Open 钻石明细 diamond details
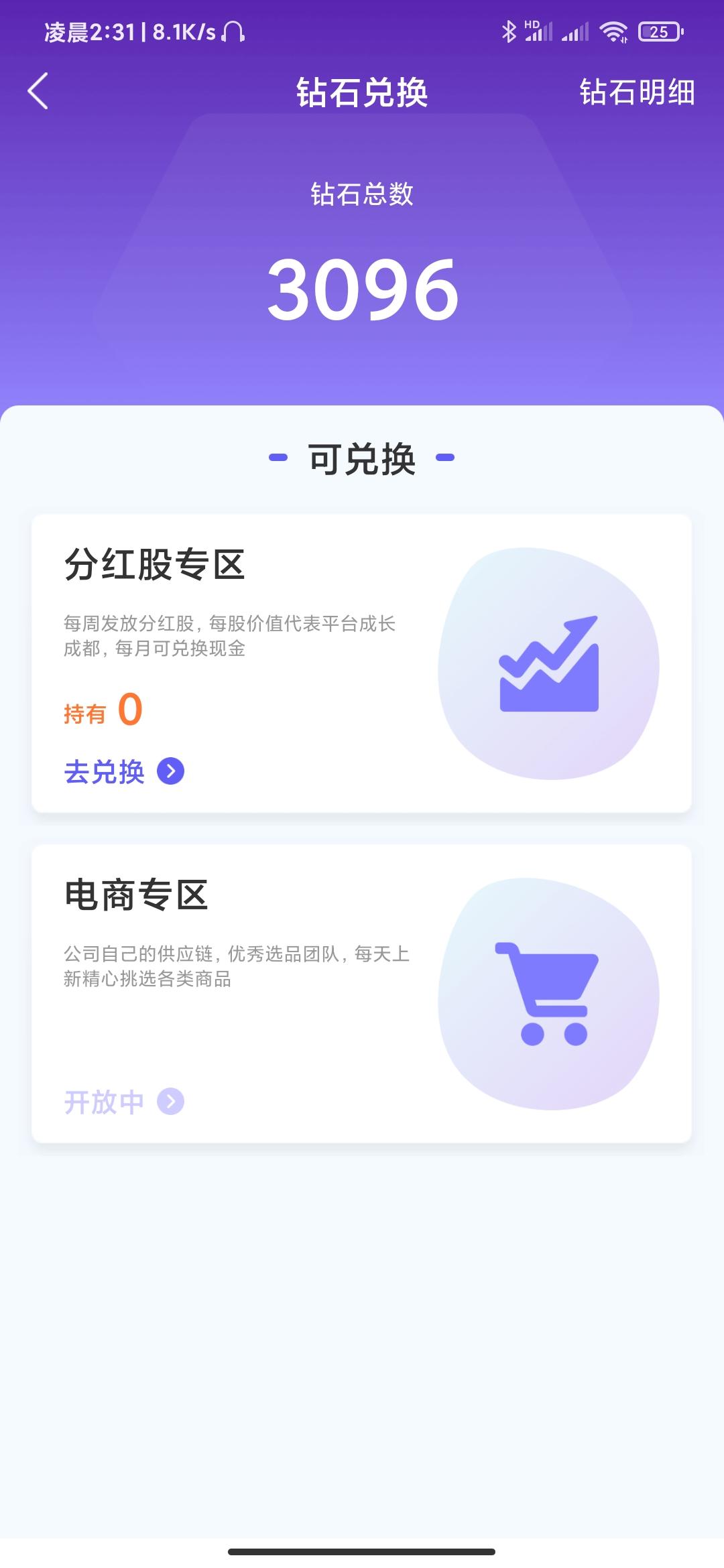724x1568 pixels. point(637,92)
